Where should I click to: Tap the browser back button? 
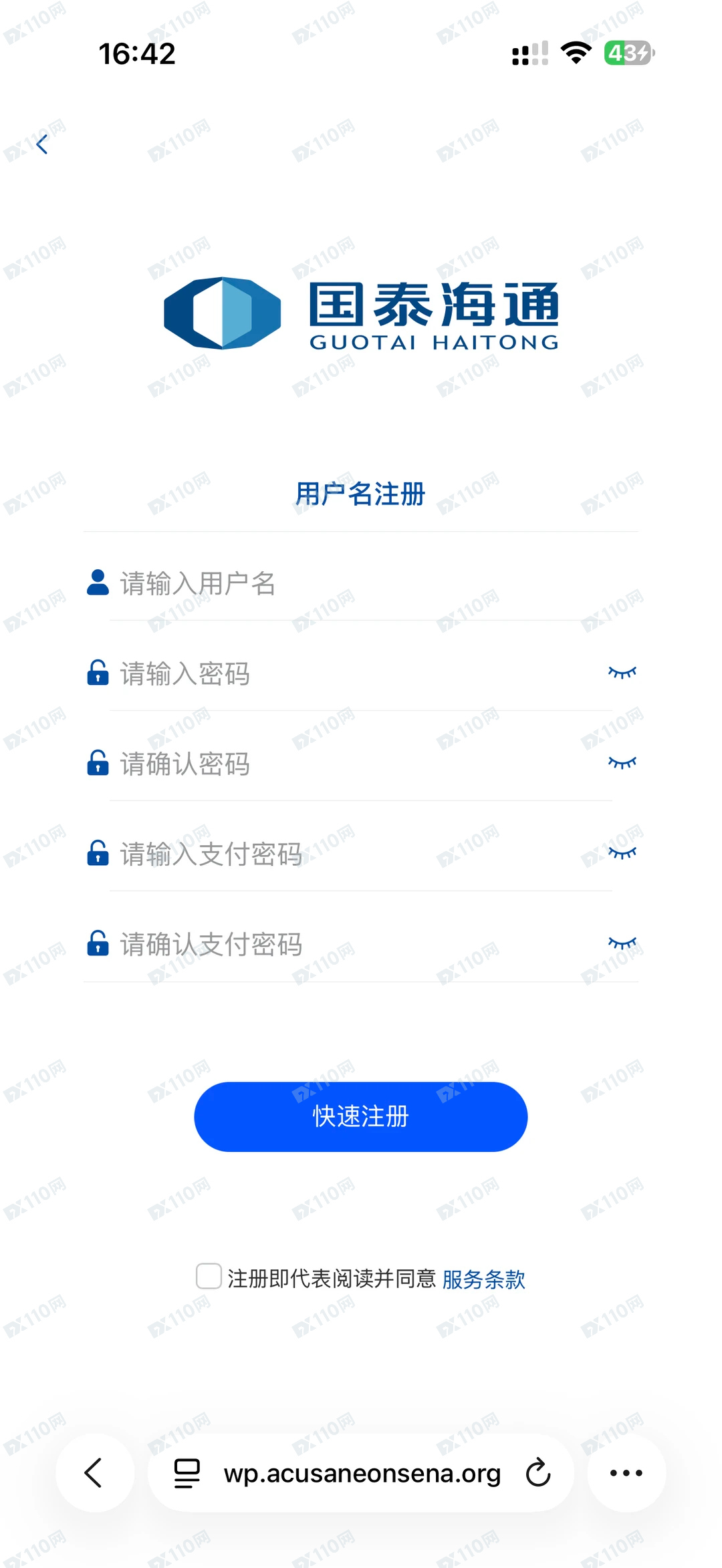[94, 1472]
